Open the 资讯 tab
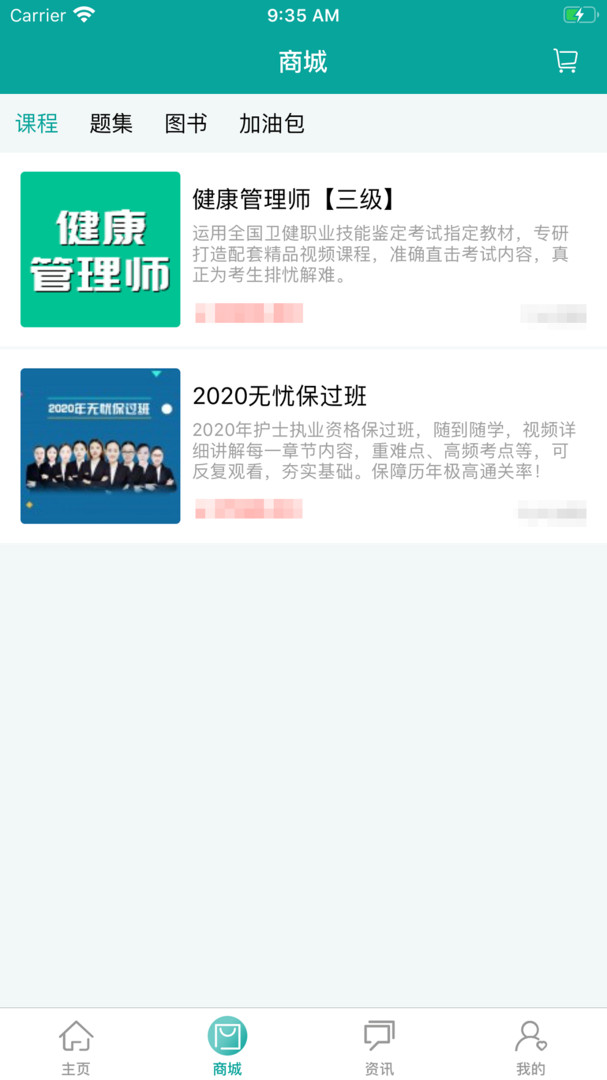The image size is (607, 1080). click(x=379, y=1046)
